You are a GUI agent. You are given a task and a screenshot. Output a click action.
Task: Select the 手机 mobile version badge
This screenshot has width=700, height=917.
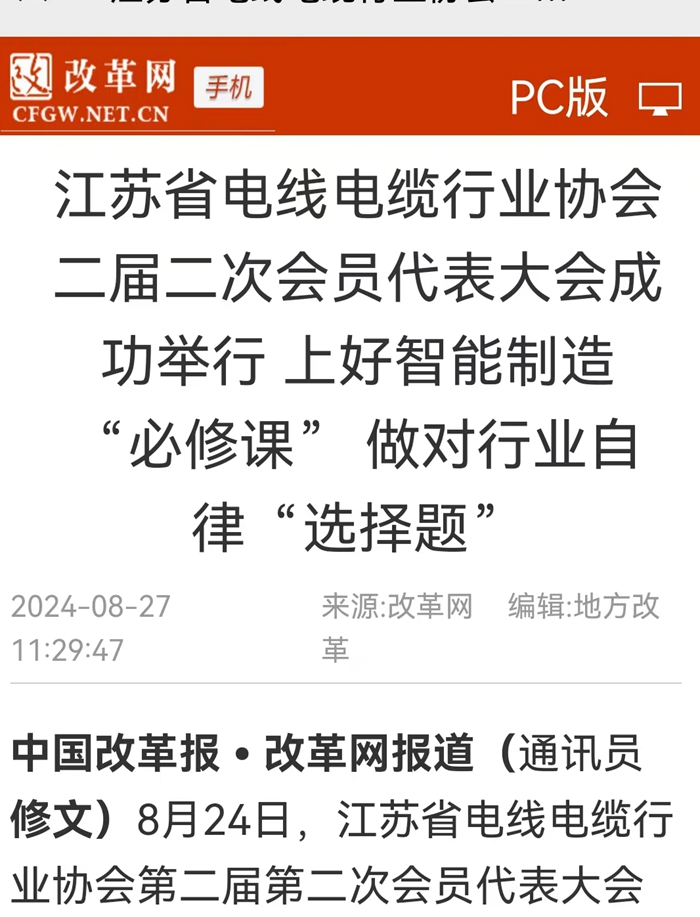[x=228, y=87]
